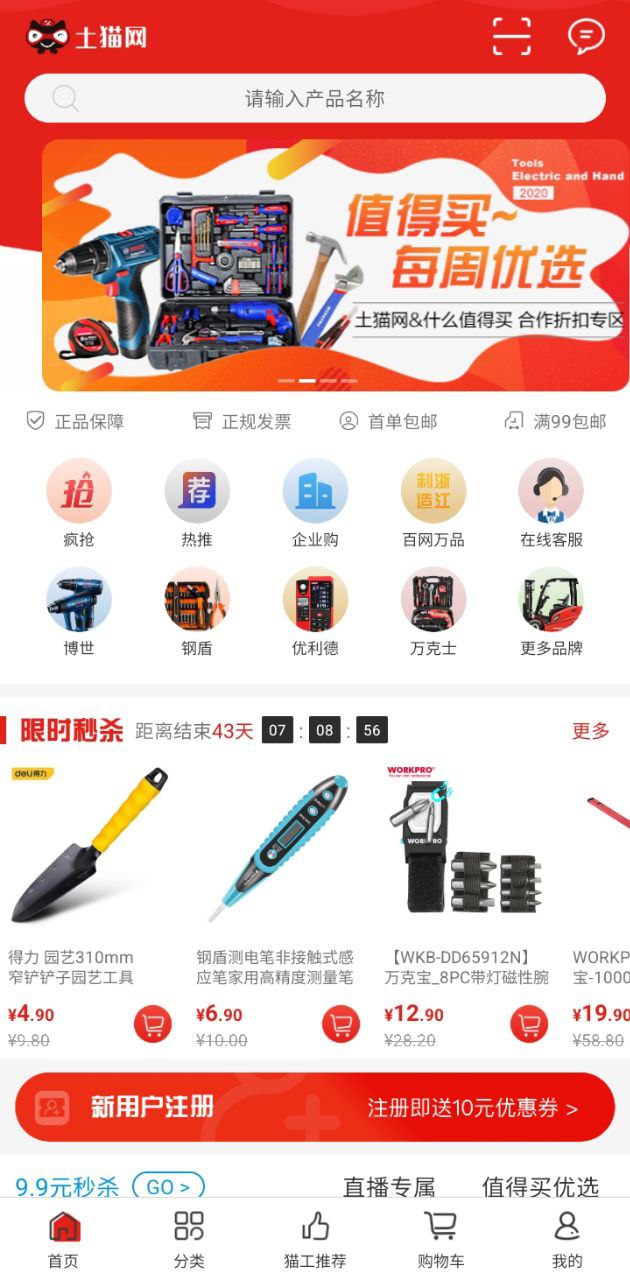The width and height of the screenshot is (630, 1280).
Task: Tap the product name search box
Action: click(315, 99)
